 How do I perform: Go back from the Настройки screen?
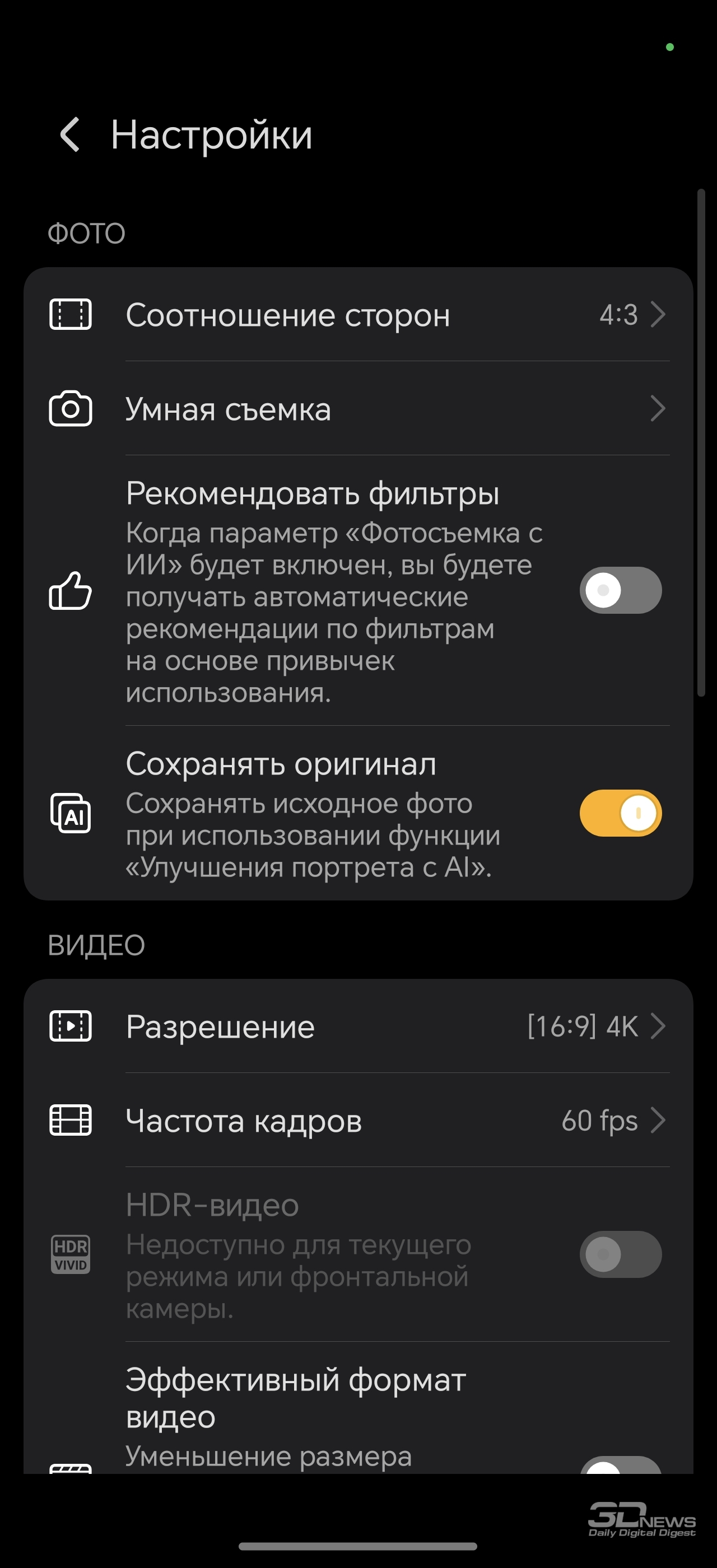pos(70,134)
